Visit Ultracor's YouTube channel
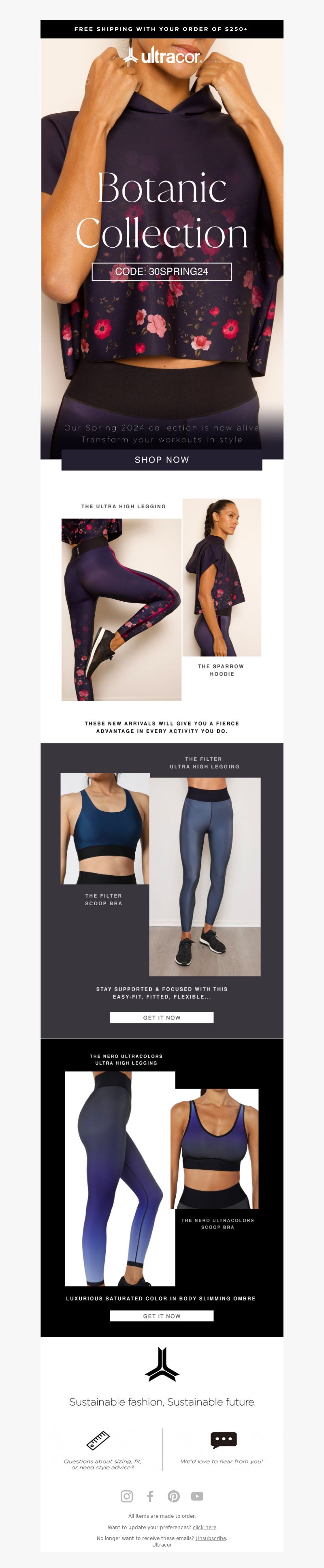Image resolution: width=324 pixels, height=1568 pixels. click(x=197, y=1496)
